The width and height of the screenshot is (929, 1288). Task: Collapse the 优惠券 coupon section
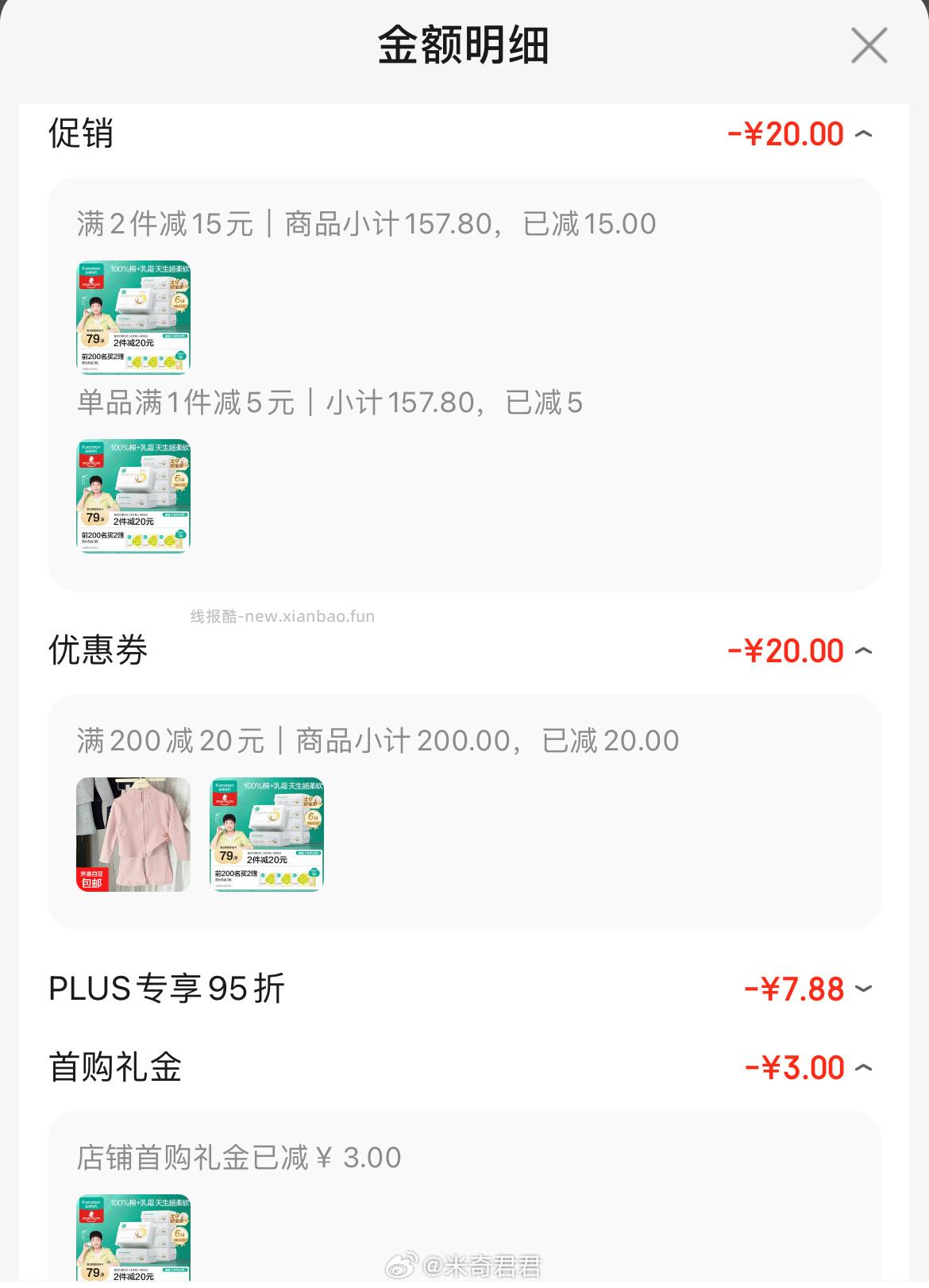pyautogui.click(x=865, y=651)
